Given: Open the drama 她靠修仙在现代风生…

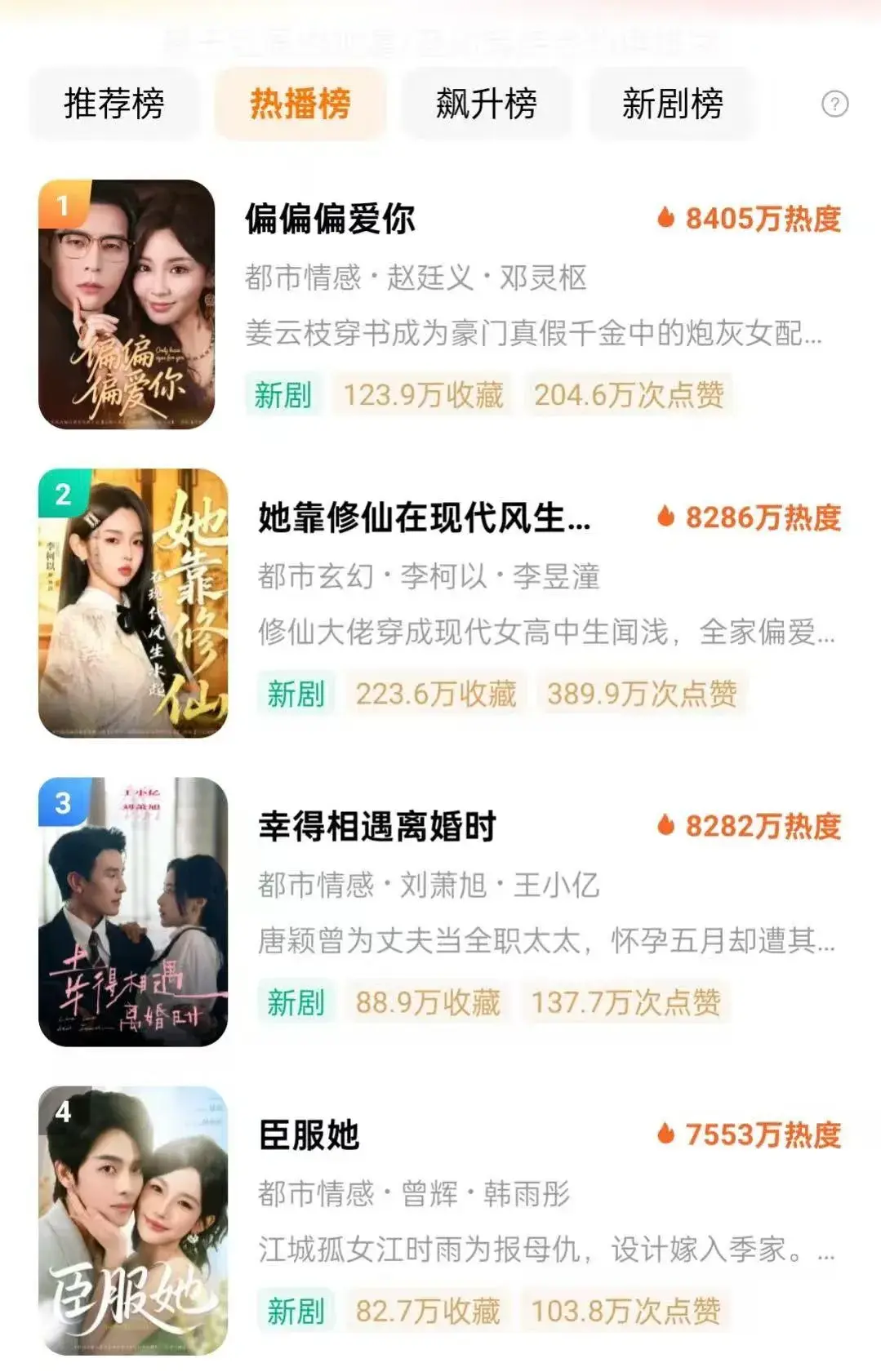Looking at the screenshot, I should [x=424, y=517].
